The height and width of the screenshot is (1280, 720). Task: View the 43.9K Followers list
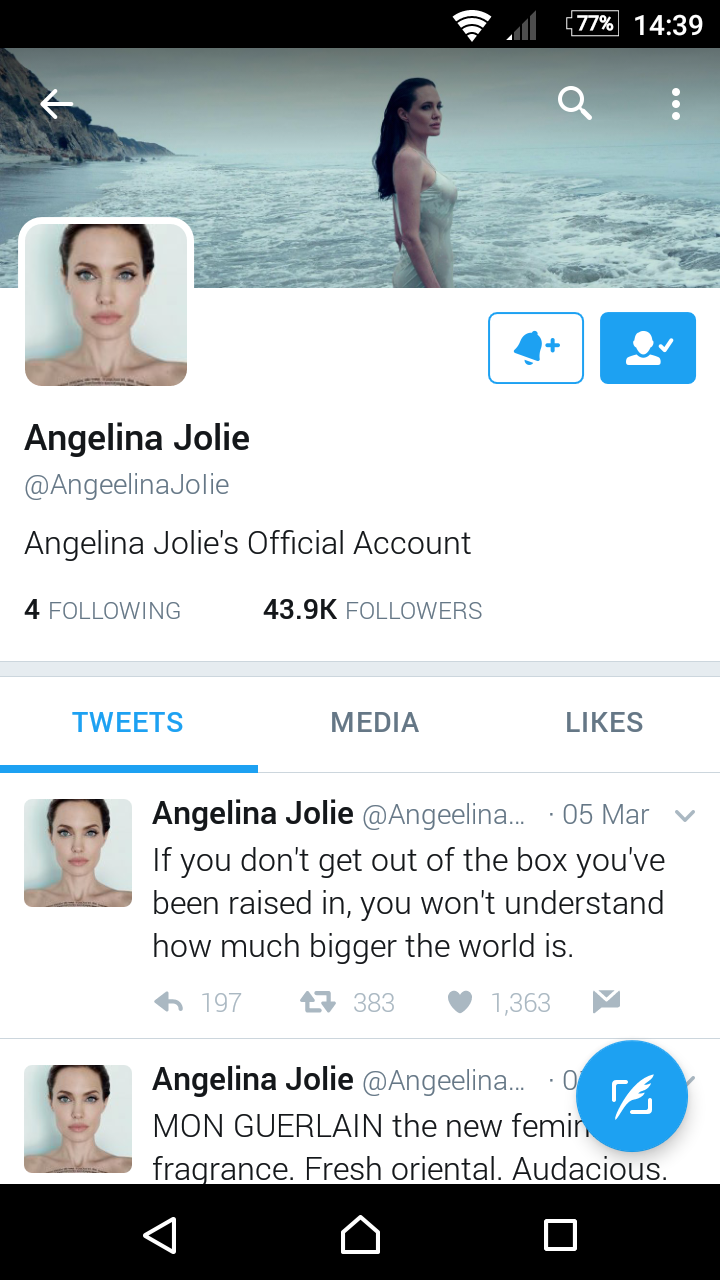coord(372,610)
